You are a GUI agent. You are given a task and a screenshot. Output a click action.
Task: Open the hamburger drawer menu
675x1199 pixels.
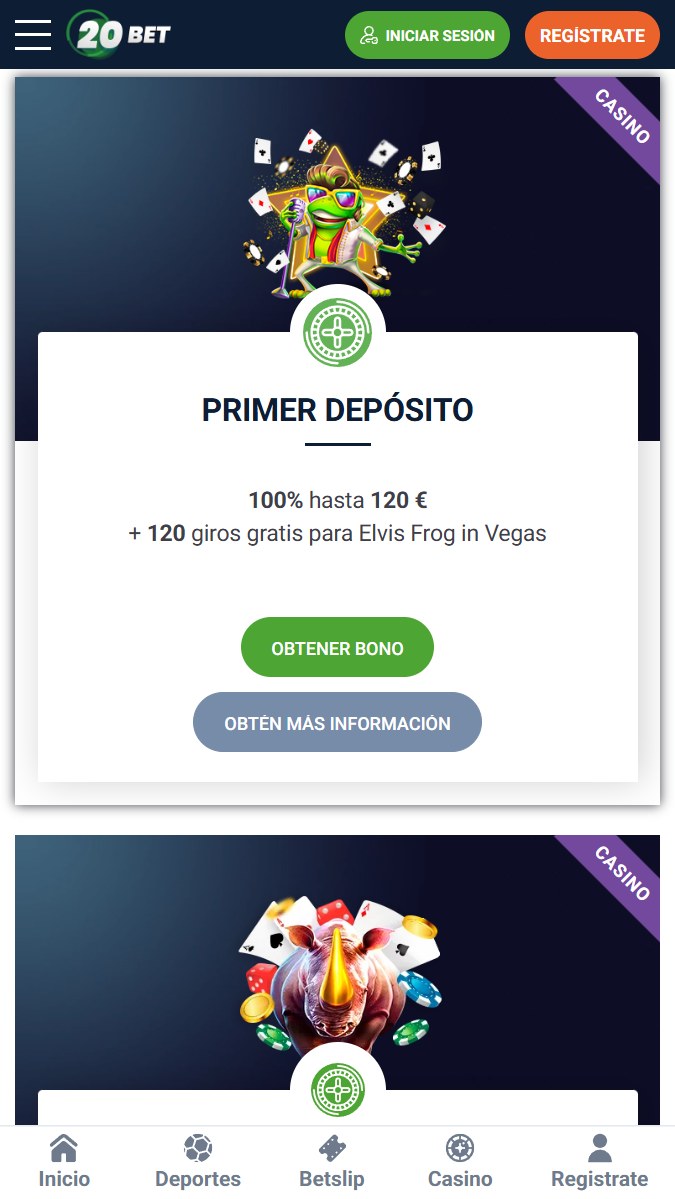point(33,35)
